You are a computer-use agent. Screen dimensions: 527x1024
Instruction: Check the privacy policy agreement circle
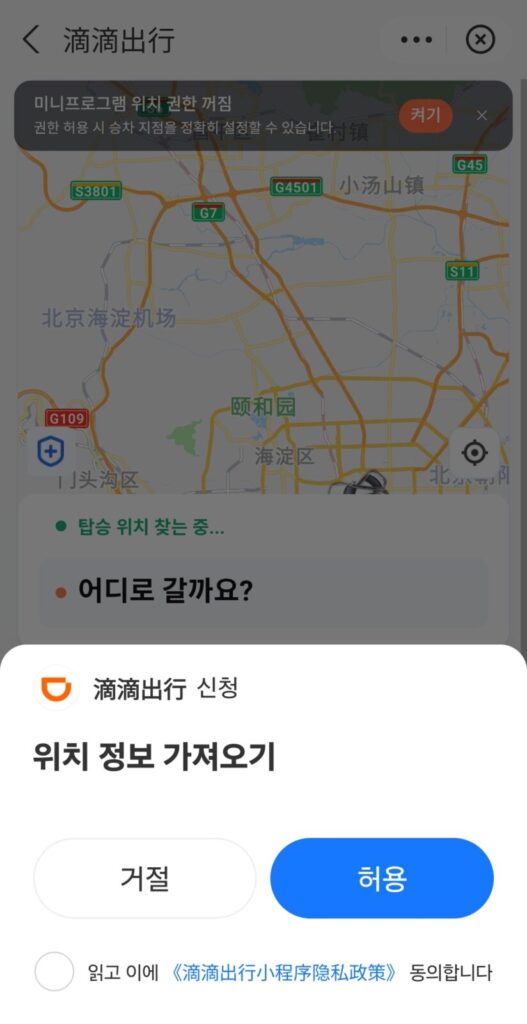[54, 972]
